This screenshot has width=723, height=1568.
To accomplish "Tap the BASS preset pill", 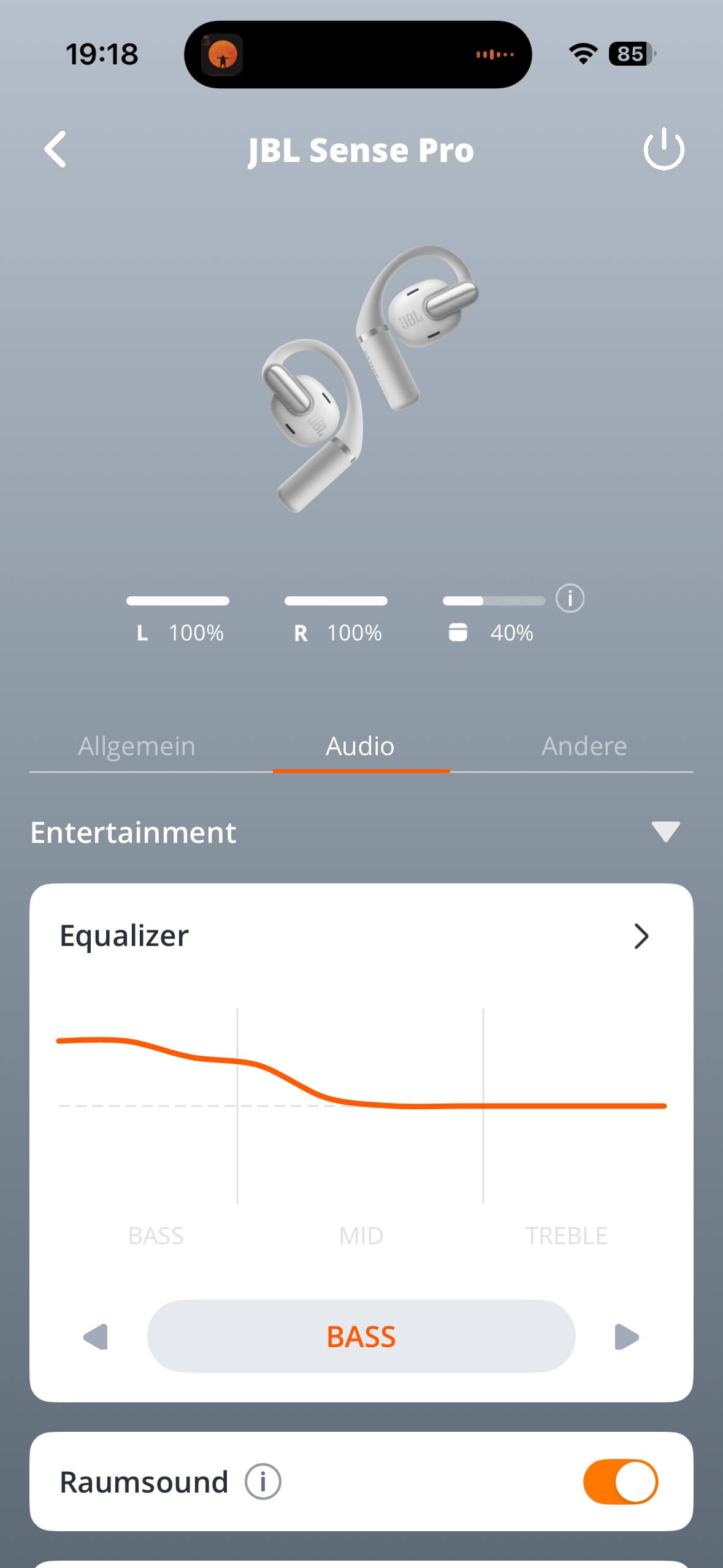I will (x=361, y=1337).
